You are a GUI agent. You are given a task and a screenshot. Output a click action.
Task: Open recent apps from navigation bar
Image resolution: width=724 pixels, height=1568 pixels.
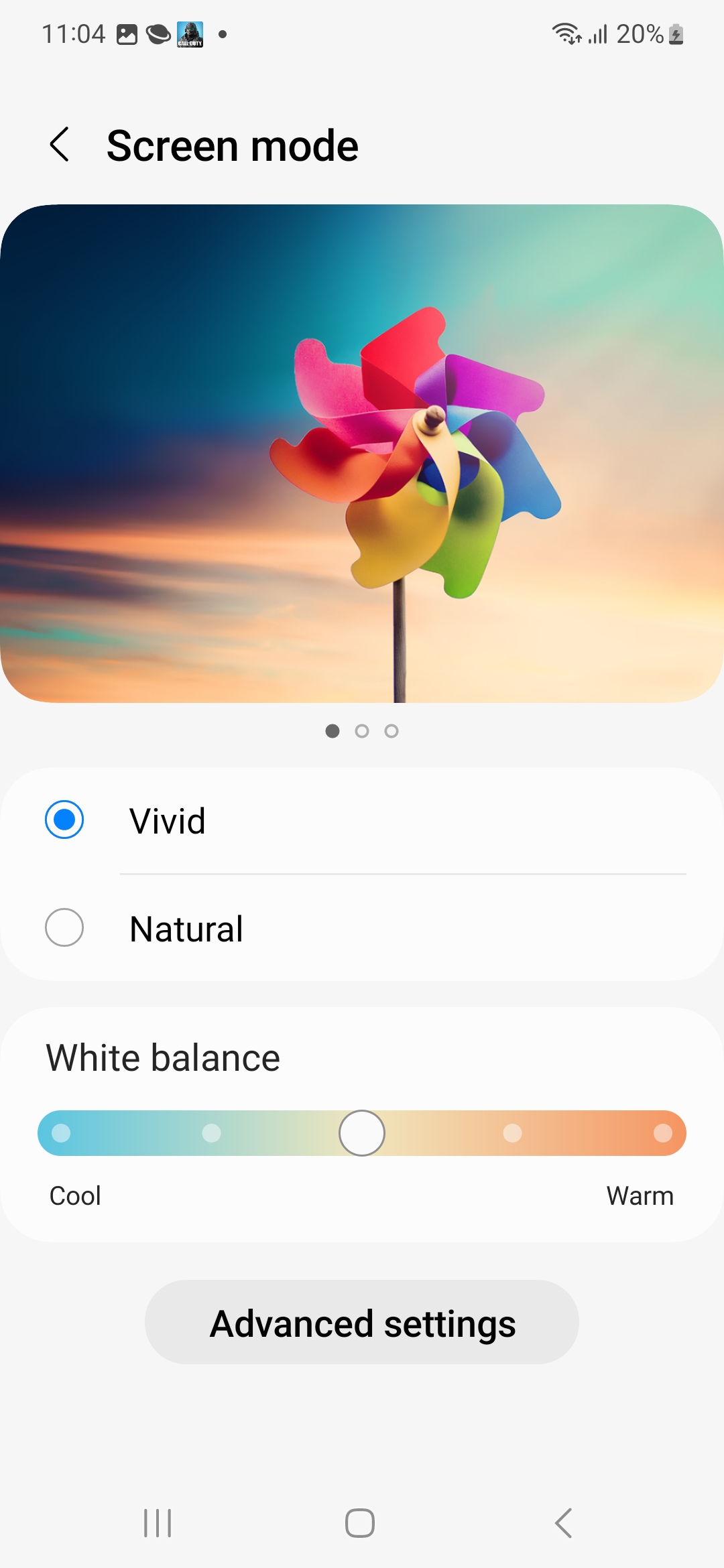158,1523
